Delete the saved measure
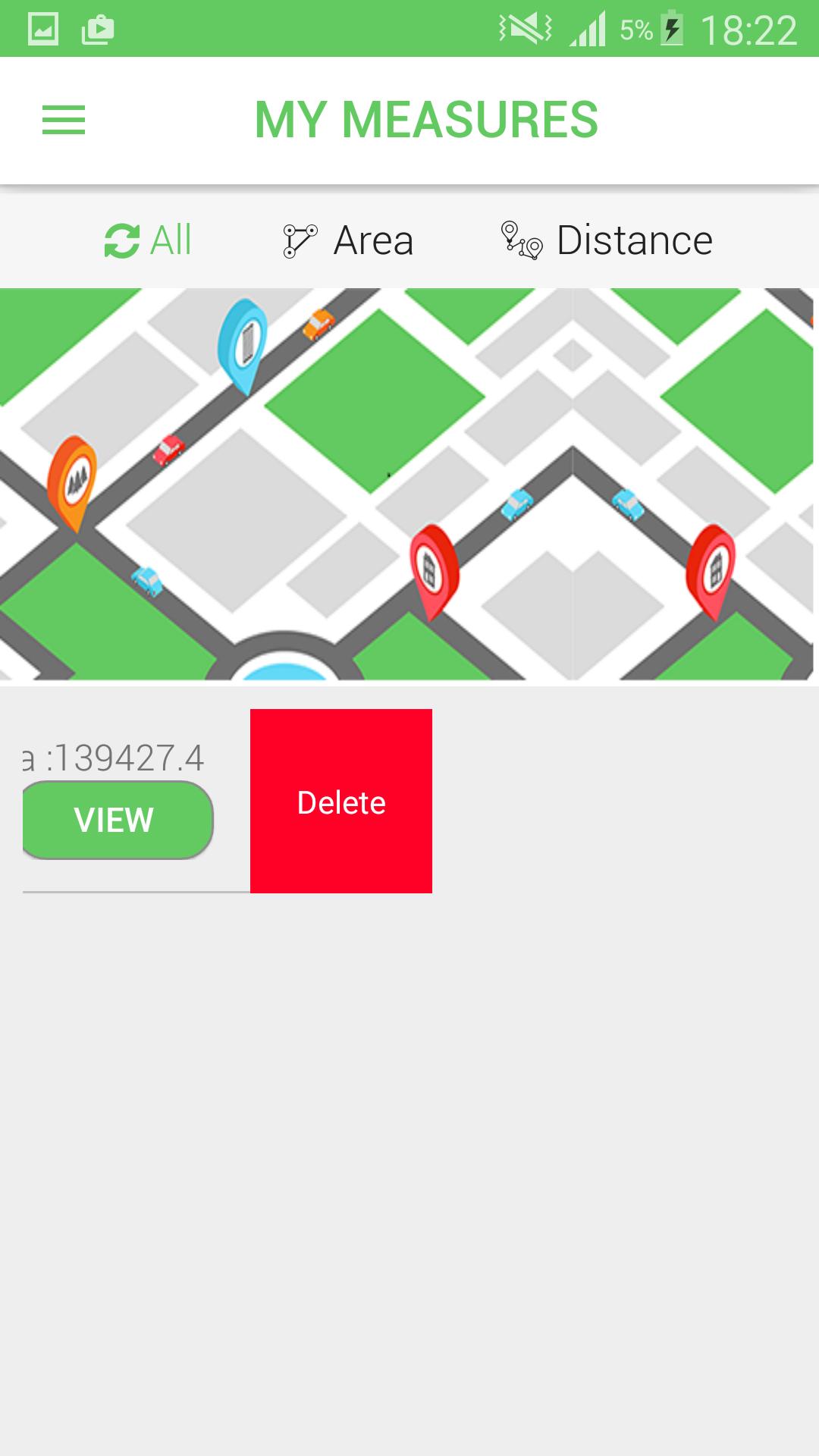 341,802
